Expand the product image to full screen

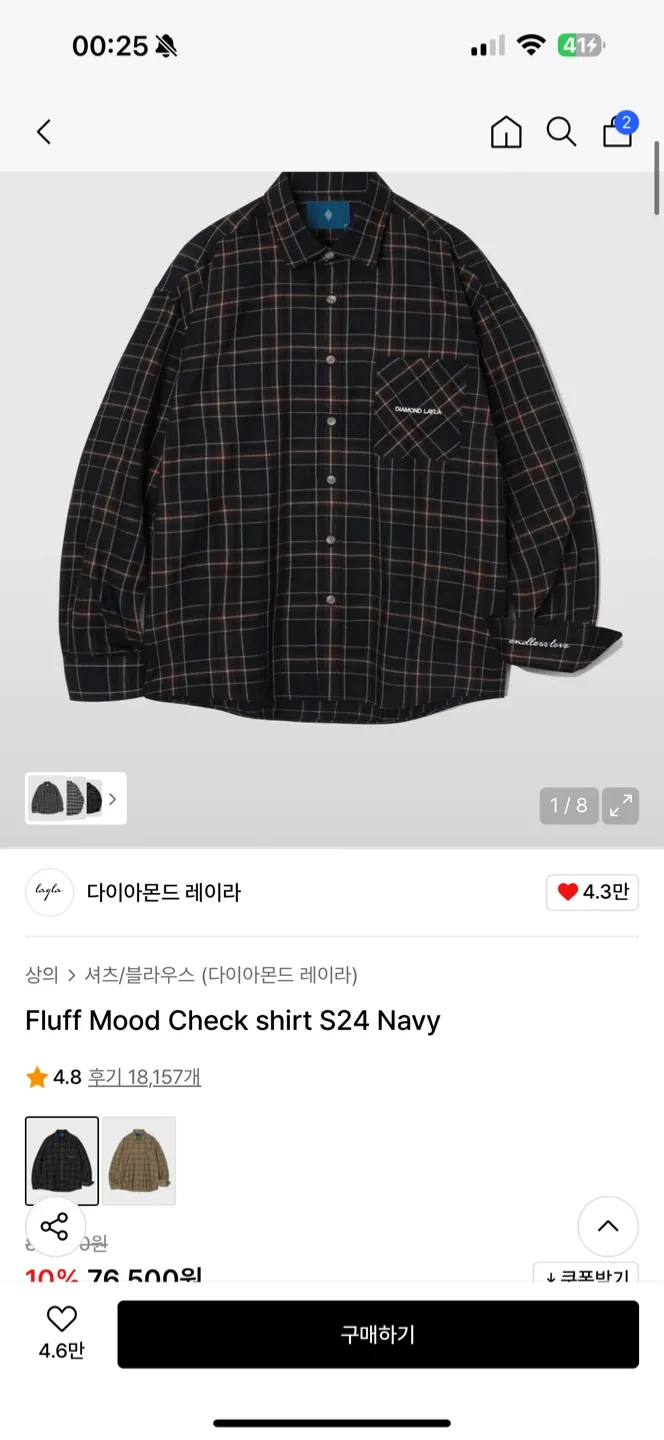(x=621, y=805)
